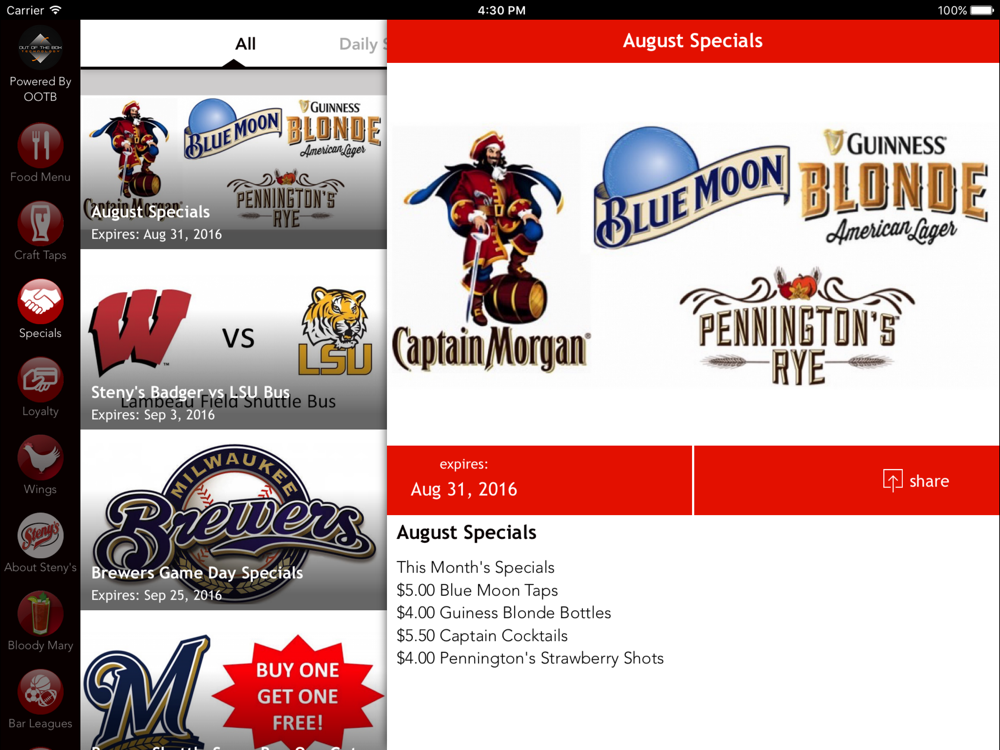Open the Food Menu section
This screenshot has width=1000, height=750.
point(40,153)
